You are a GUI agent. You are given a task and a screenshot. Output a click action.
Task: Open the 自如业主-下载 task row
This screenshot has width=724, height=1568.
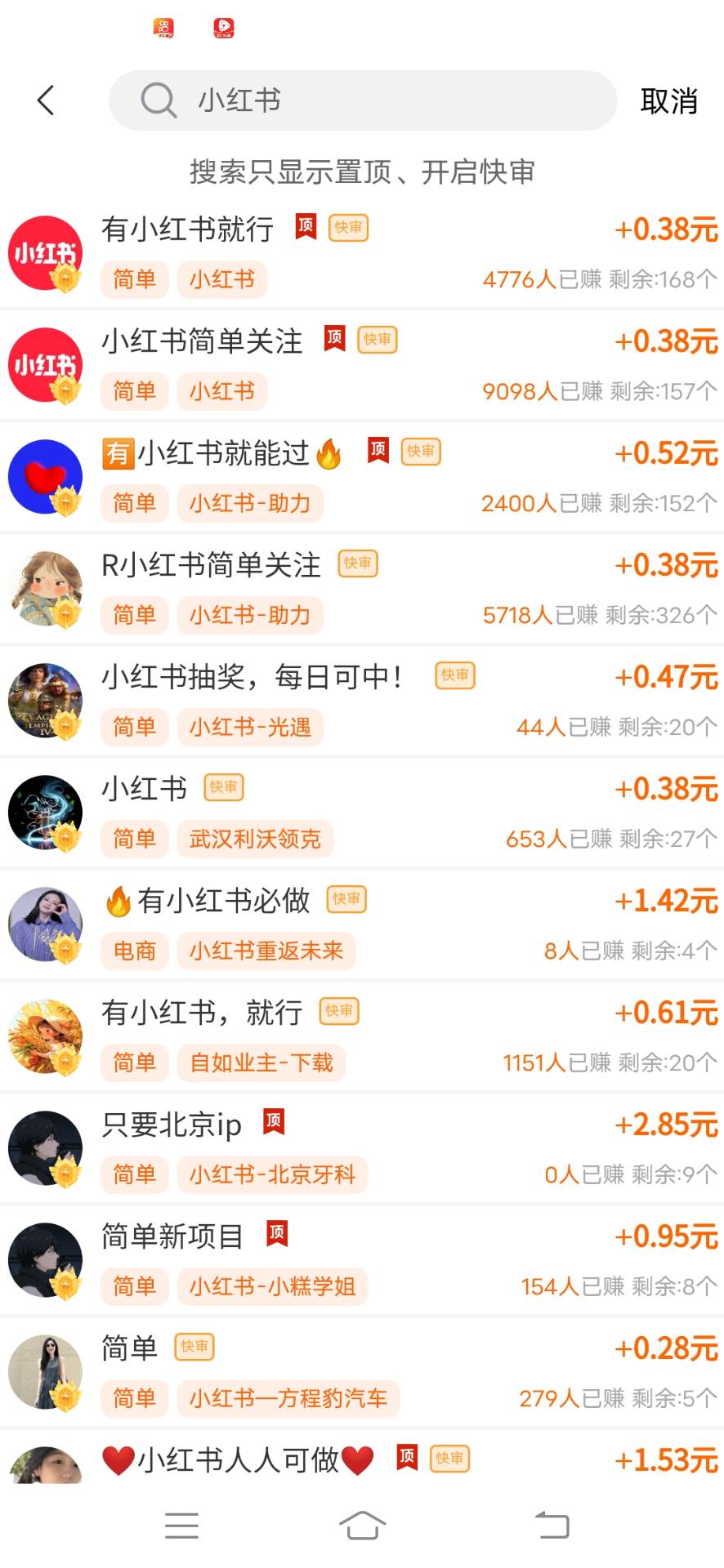click(x=362, y=1036)
